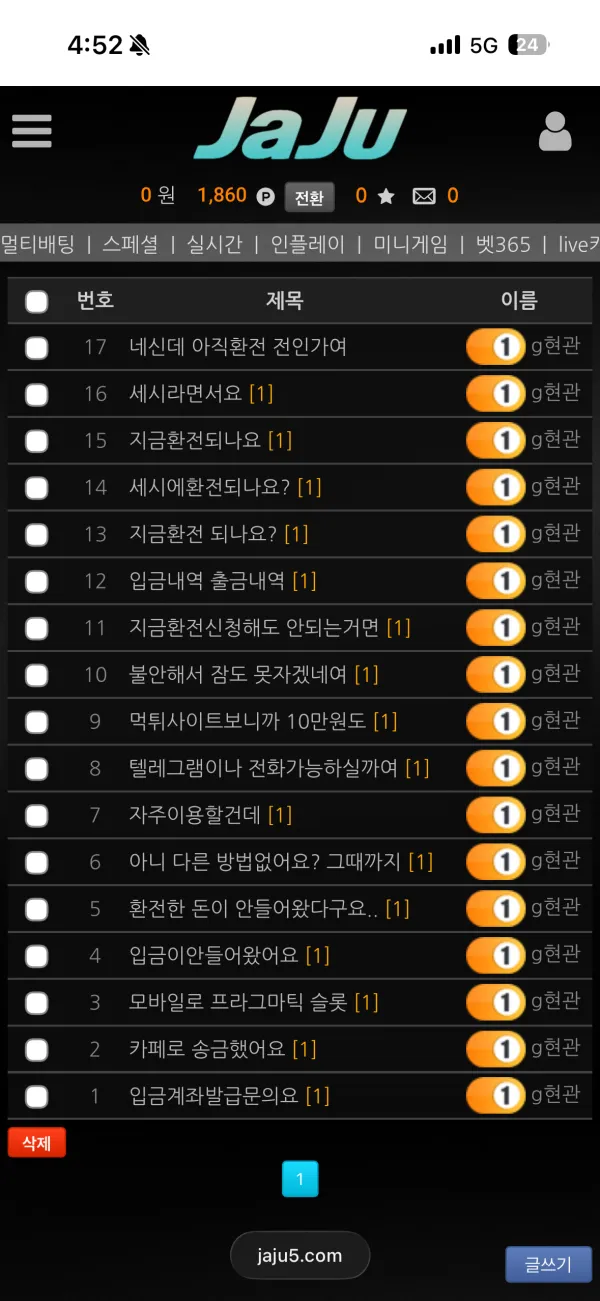Go to page 1 of the list

pos(300,1178)
